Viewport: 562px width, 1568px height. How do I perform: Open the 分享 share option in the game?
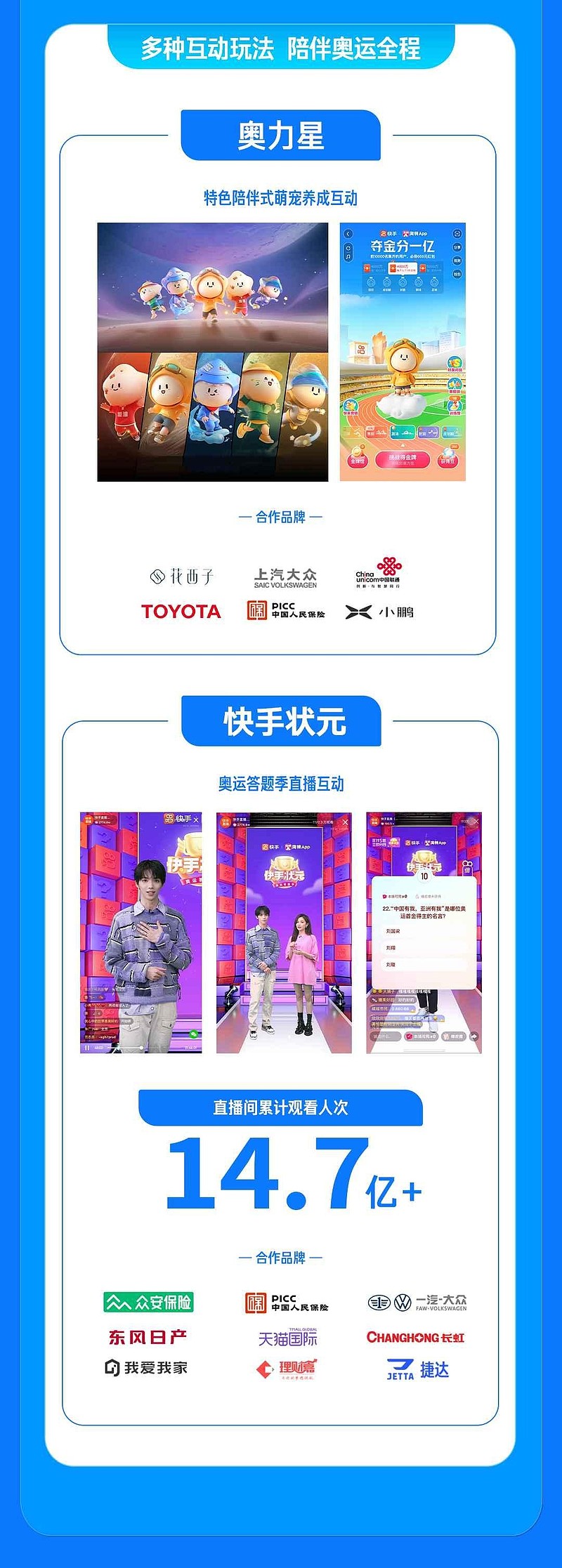click(457, 246)
